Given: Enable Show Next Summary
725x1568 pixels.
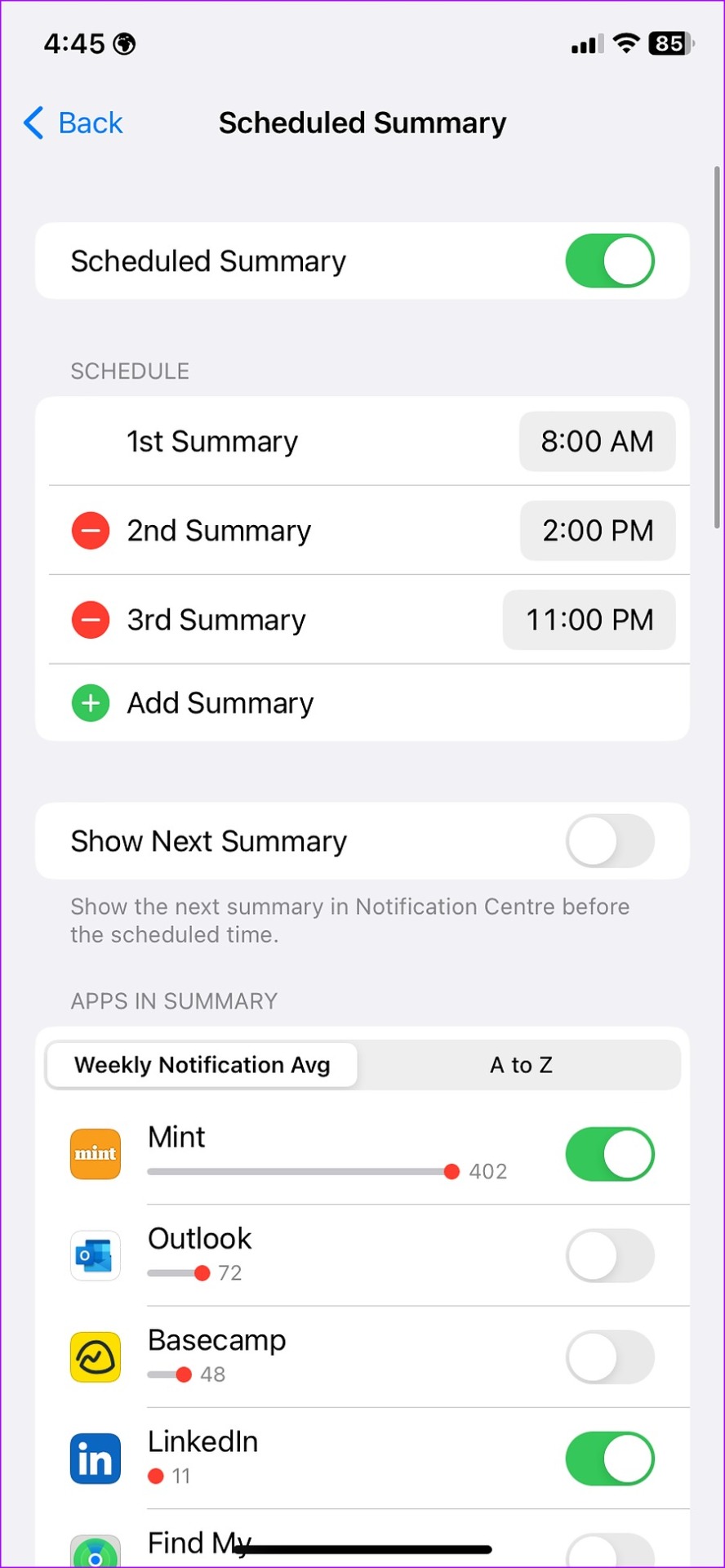Looking at the screenshot, I should pos(610,841).
